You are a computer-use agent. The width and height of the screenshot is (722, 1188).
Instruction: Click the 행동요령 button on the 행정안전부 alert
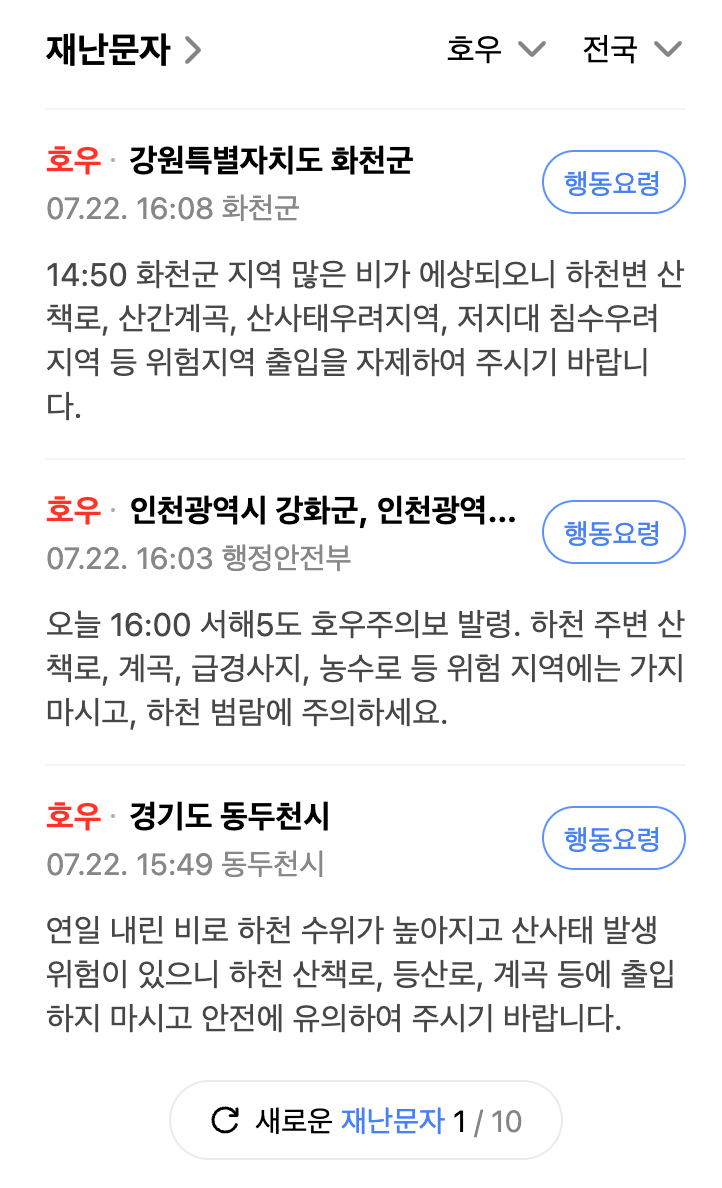point(613,532)
